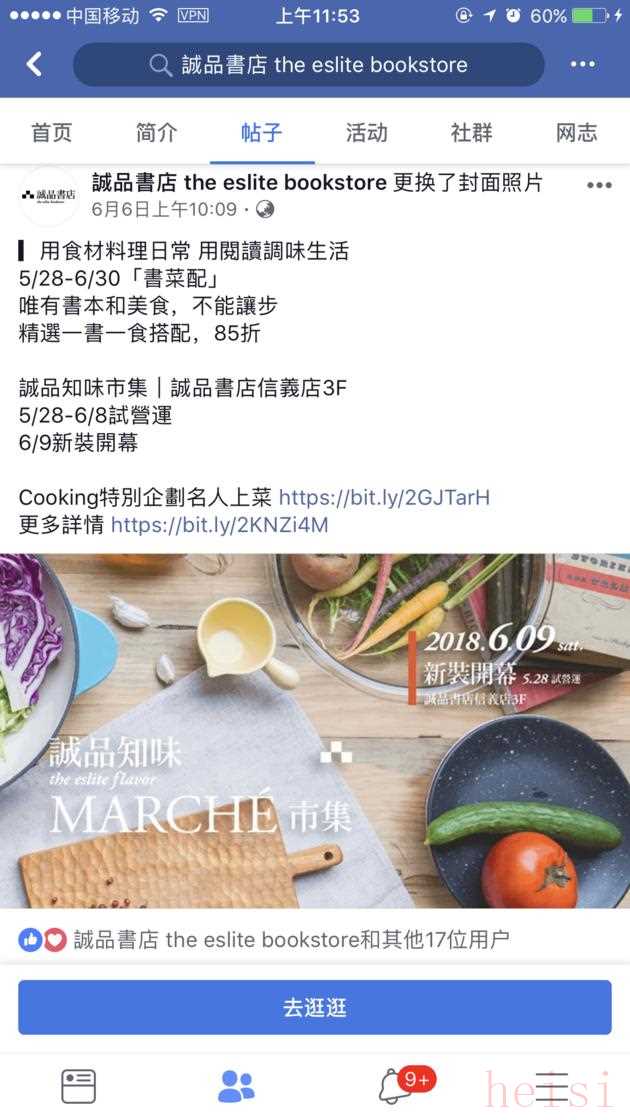Switch to the 首页 tab

(52, 132)
